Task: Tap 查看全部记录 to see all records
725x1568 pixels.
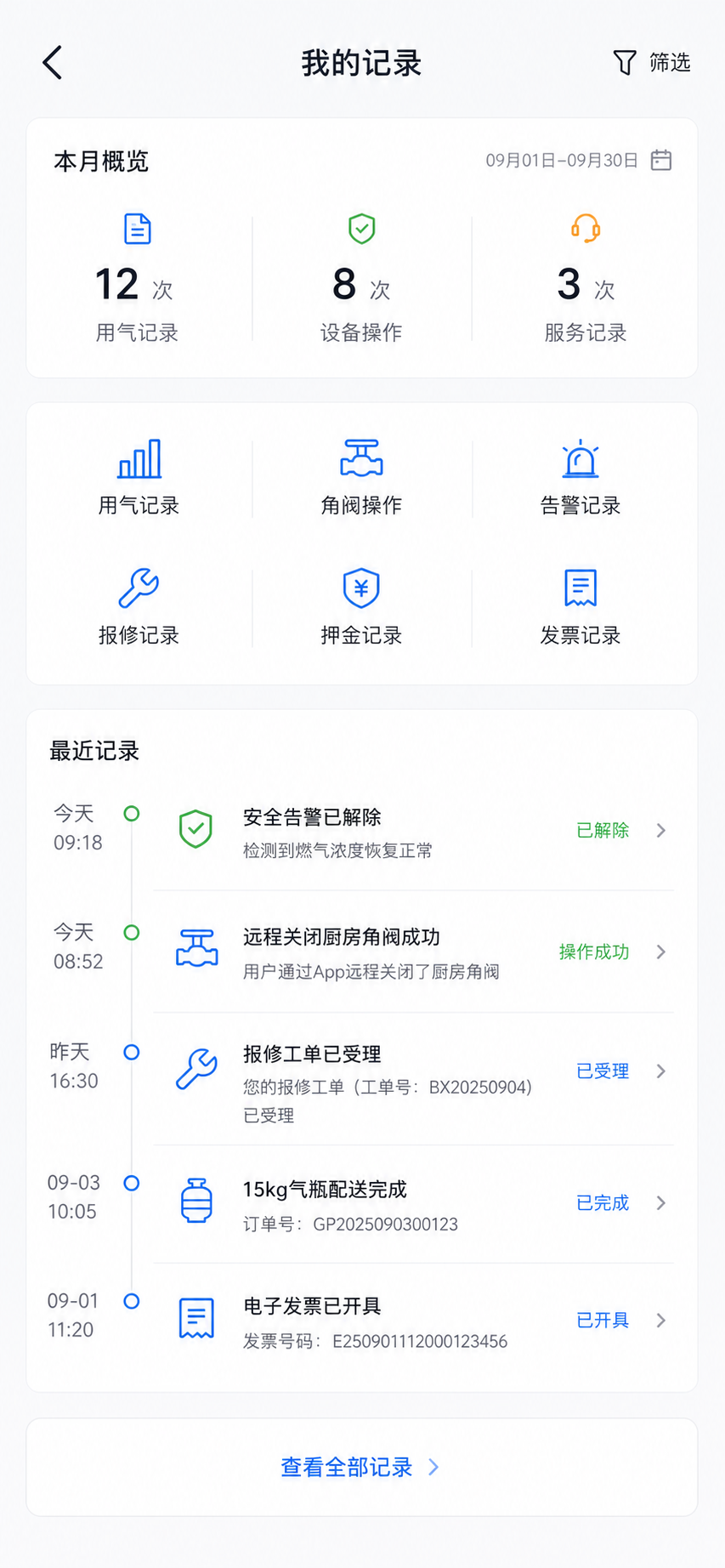Action: (361, 1467)
